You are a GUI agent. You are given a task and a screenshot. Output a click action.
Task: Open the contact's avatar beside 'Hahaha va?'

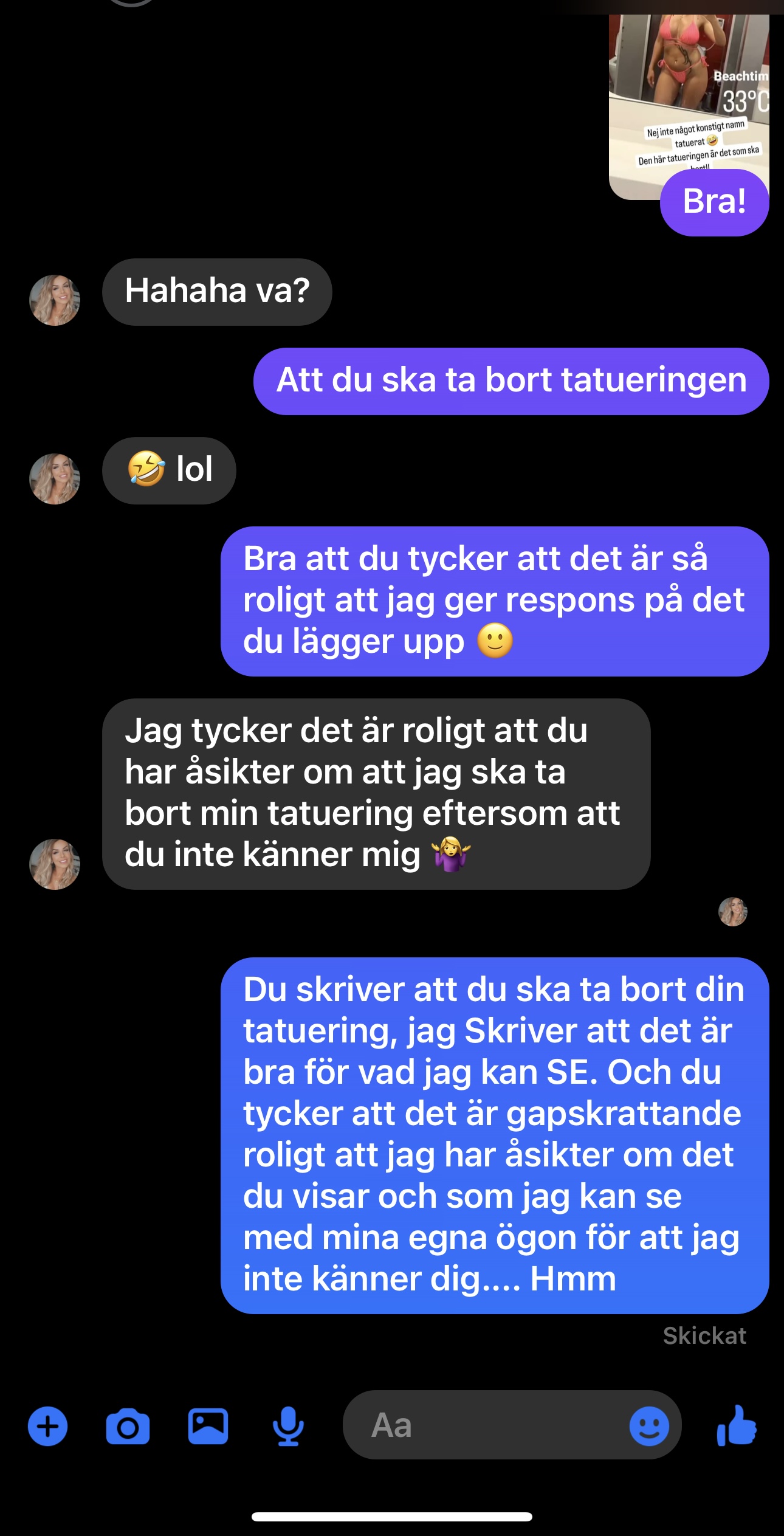click(x=55, y=300)
